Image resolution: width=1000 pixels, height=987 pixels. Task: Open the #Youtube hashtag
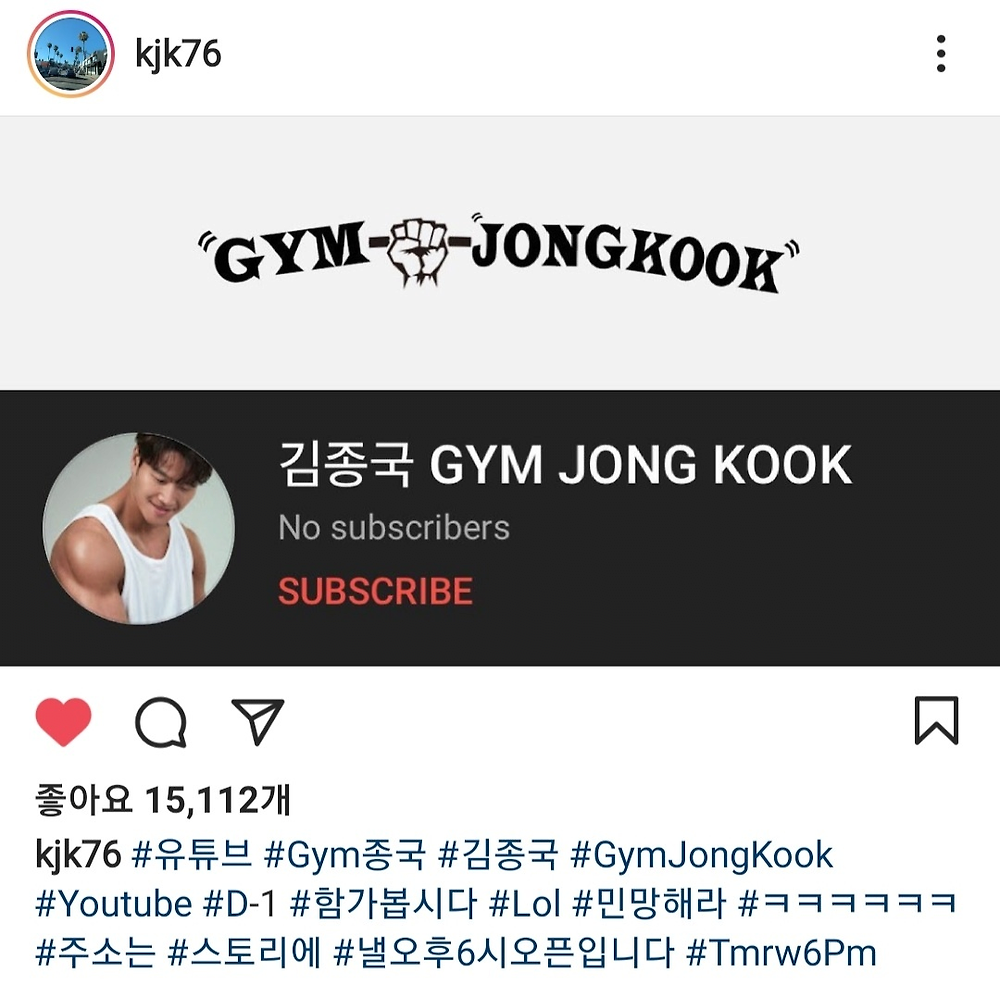[x=113, y=904]
